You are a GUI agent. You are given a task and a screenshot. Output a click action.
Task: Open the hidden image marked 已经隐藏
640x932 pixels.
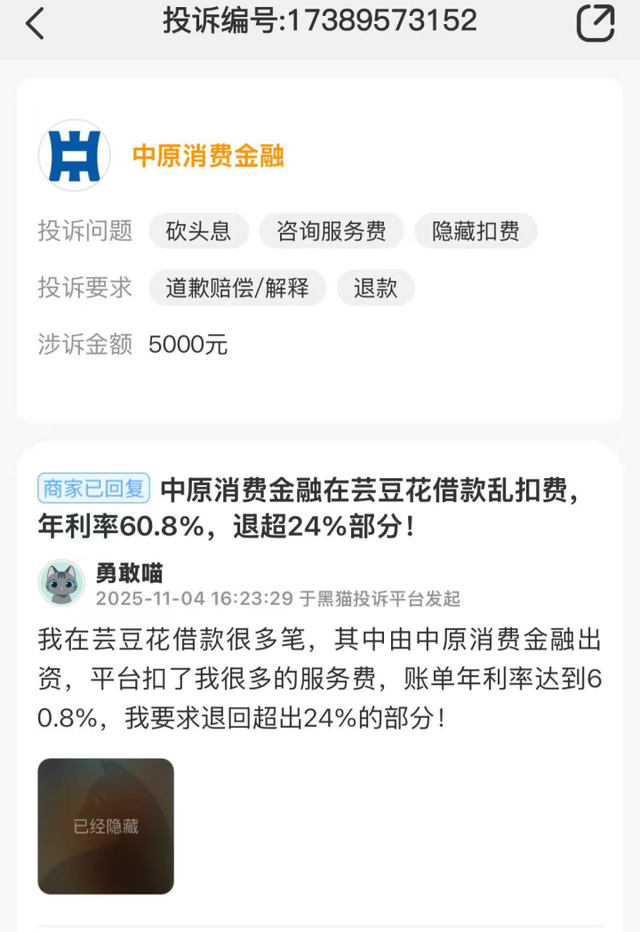click(106, 826)
